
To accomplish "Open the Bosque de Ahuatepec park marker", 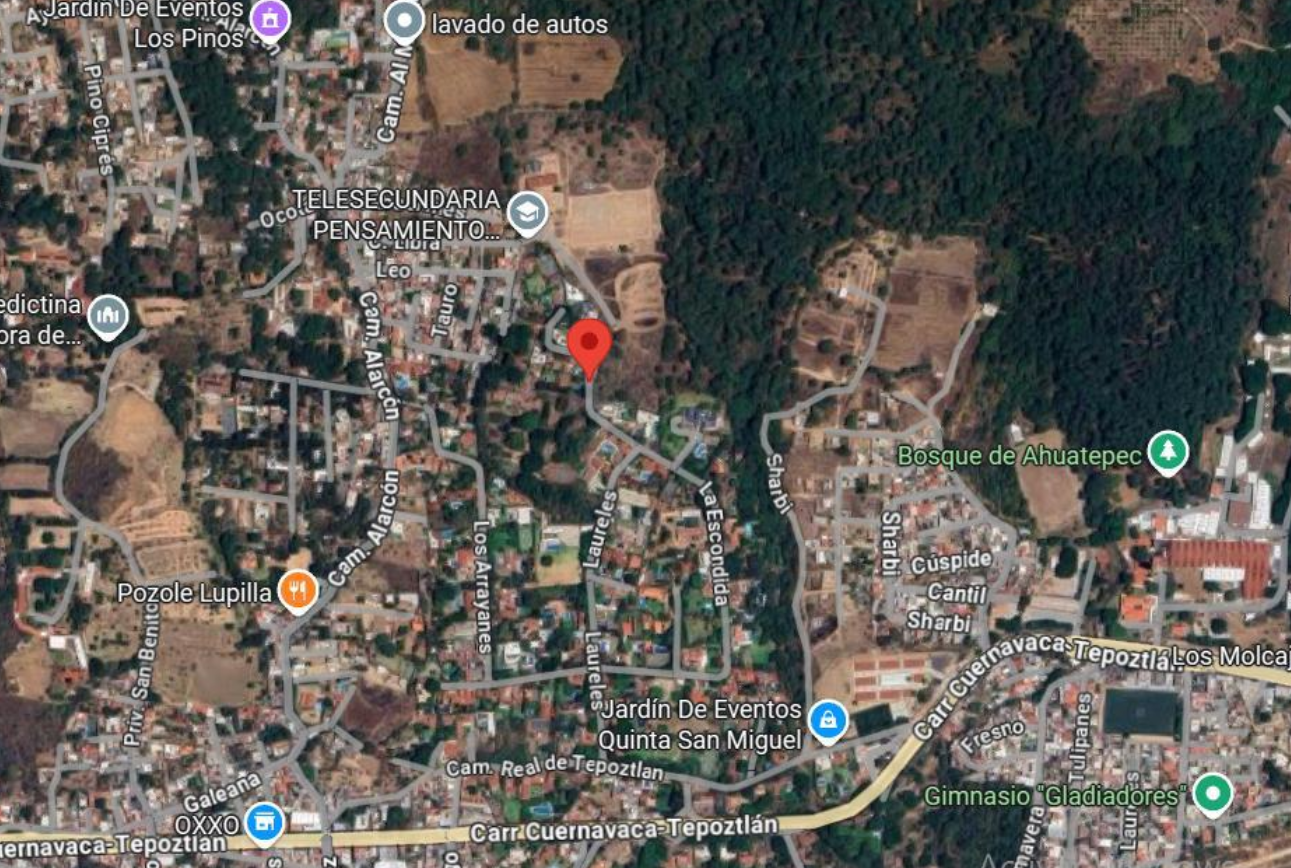I will [1167, 453].
